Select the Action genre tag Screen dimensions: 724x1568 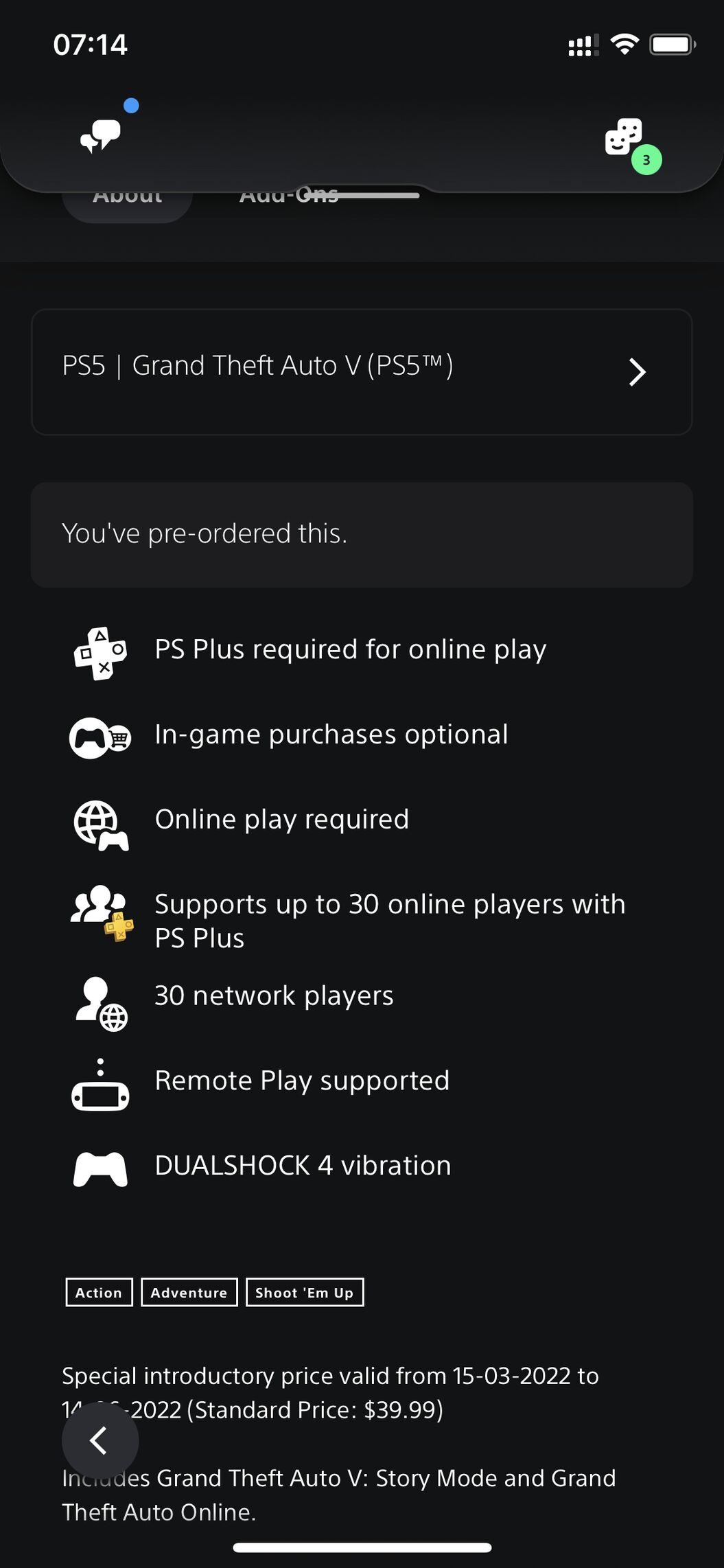[x=99, y=1292]
